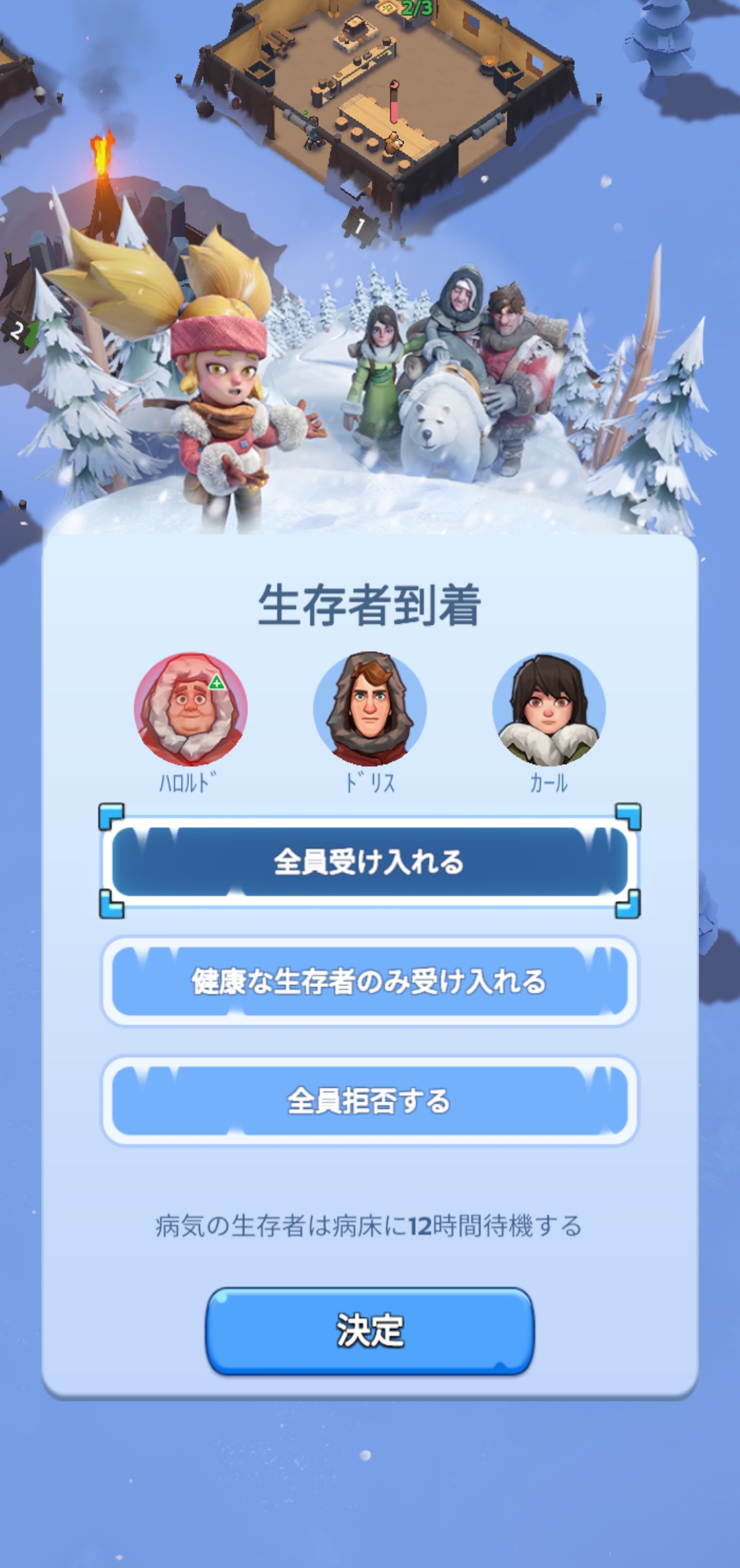Select 全員受け入れる option
This screenshot has height=1568, width=740.
click(x=369, y=861)
